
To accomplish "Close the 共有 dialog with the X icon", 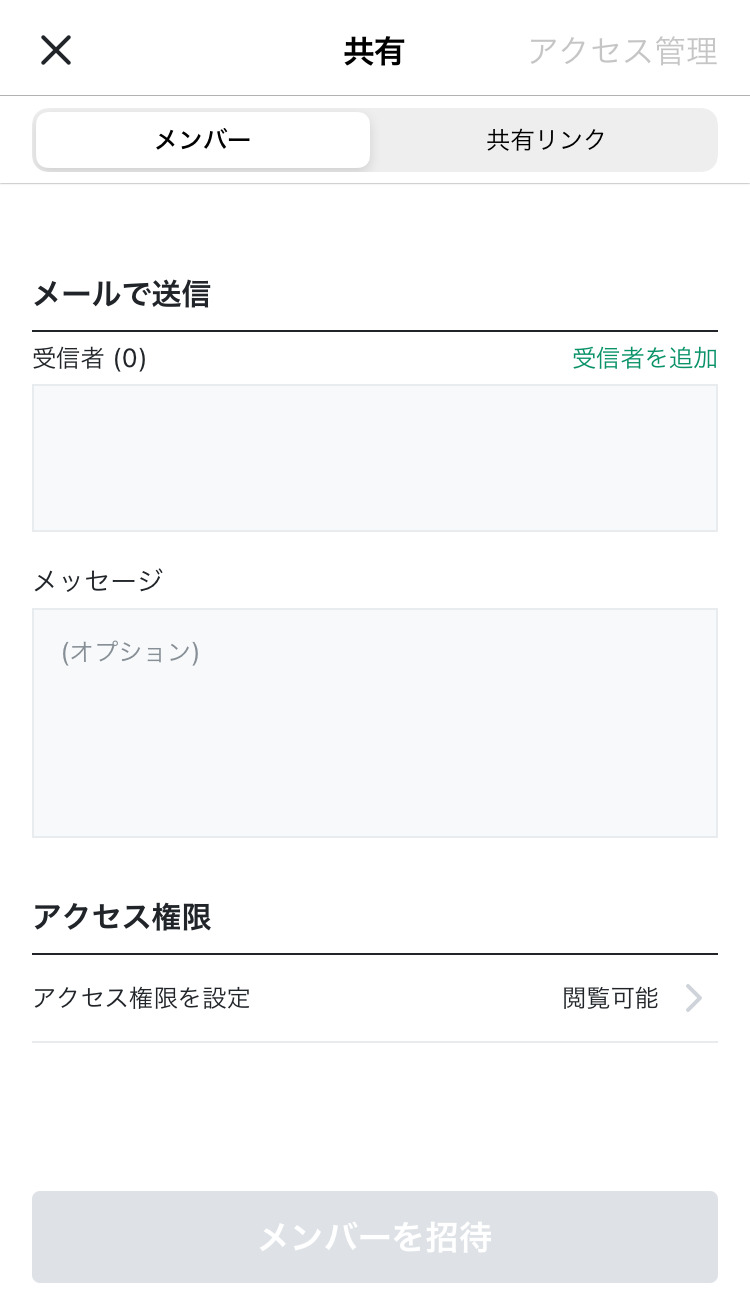I will coord(55,51).
